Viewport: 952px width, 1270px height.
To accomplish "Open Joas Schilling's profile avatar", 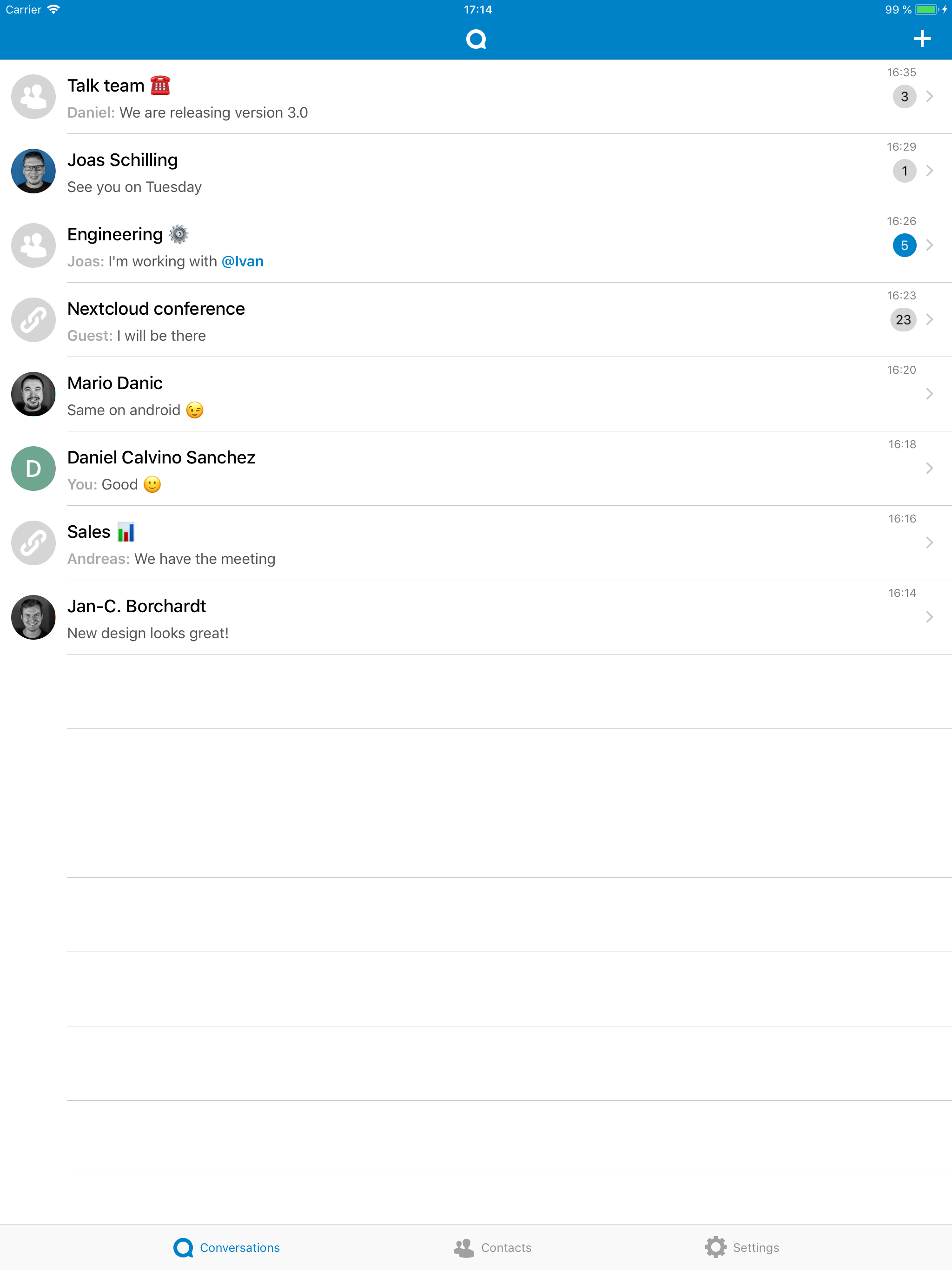I will click(33, 171).
